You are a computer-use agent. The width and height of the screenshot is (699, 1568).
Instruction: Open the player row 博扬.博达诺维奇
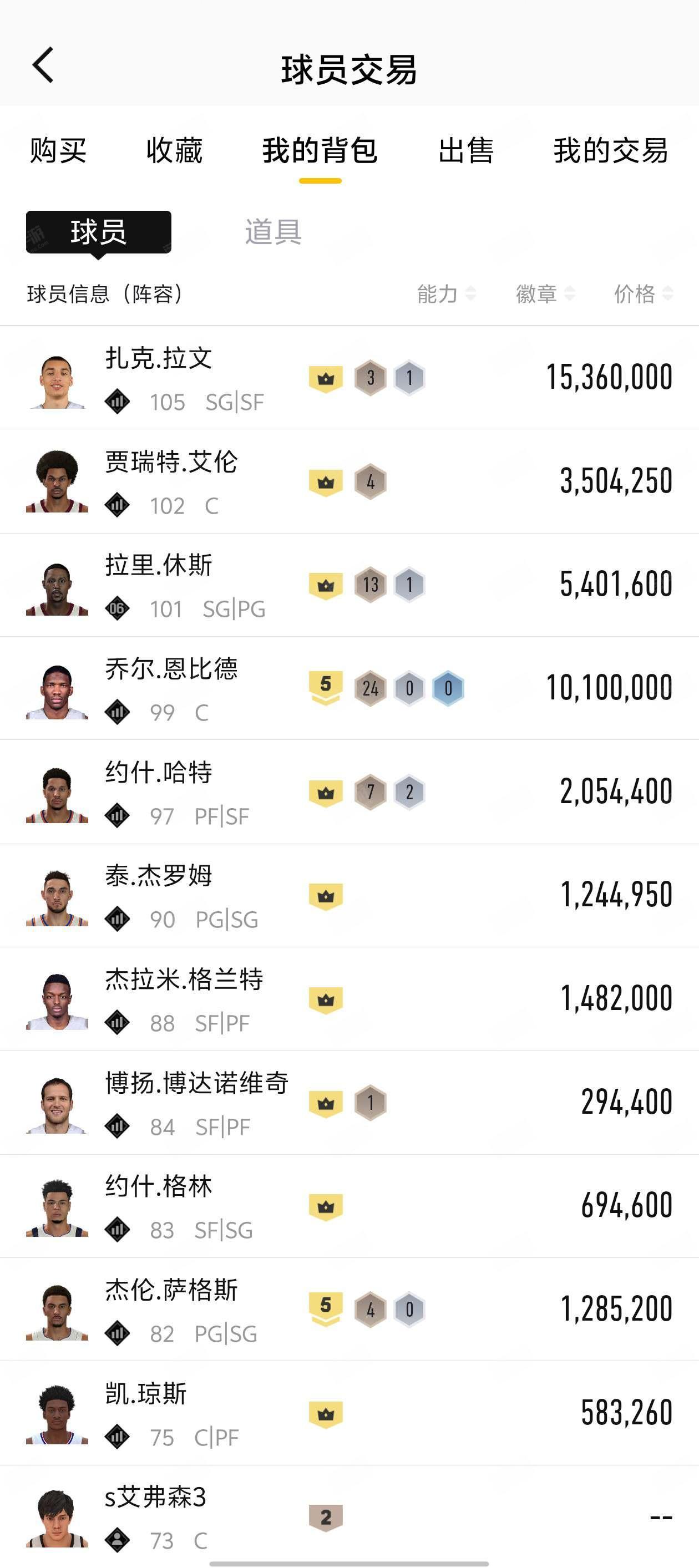[349, 1102]
